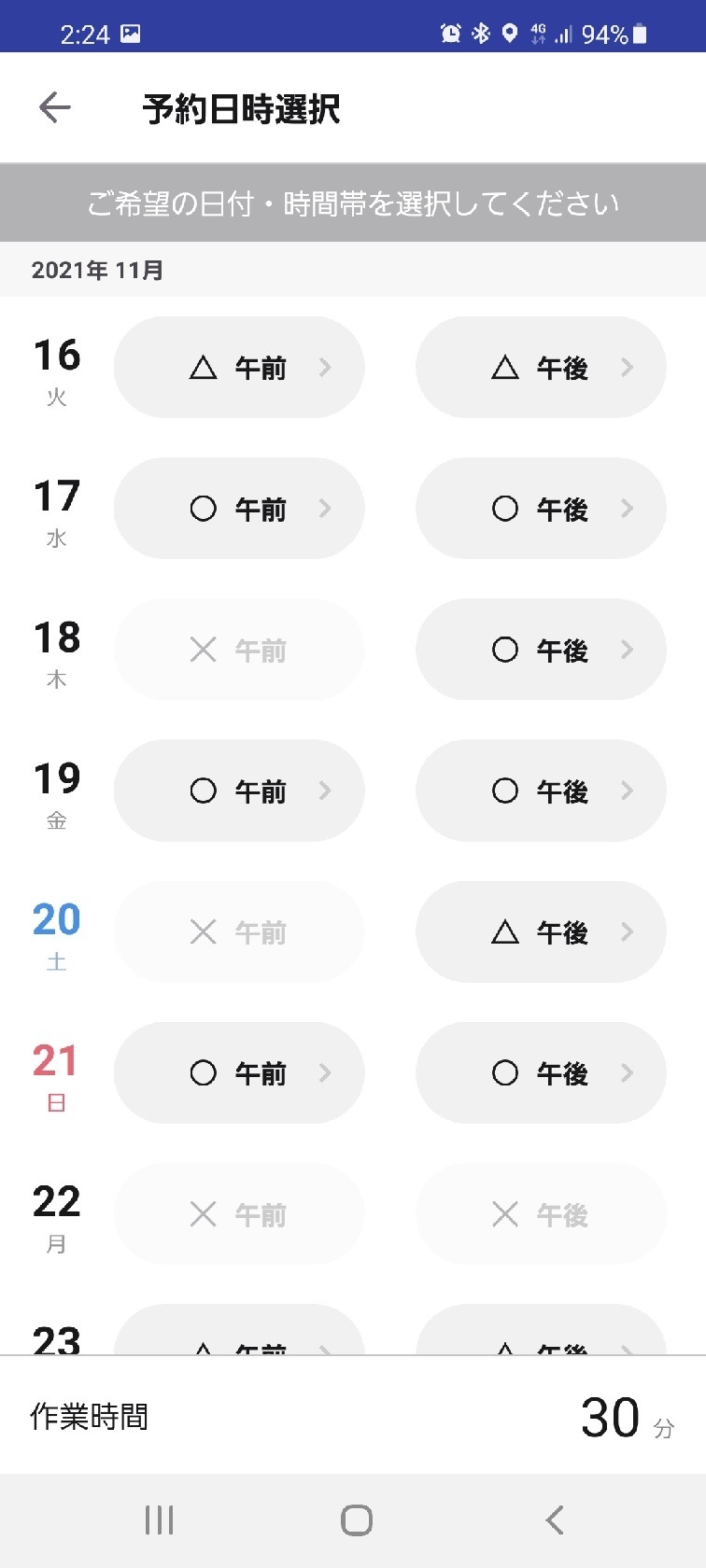Tap the system home button

point(357,1520)
